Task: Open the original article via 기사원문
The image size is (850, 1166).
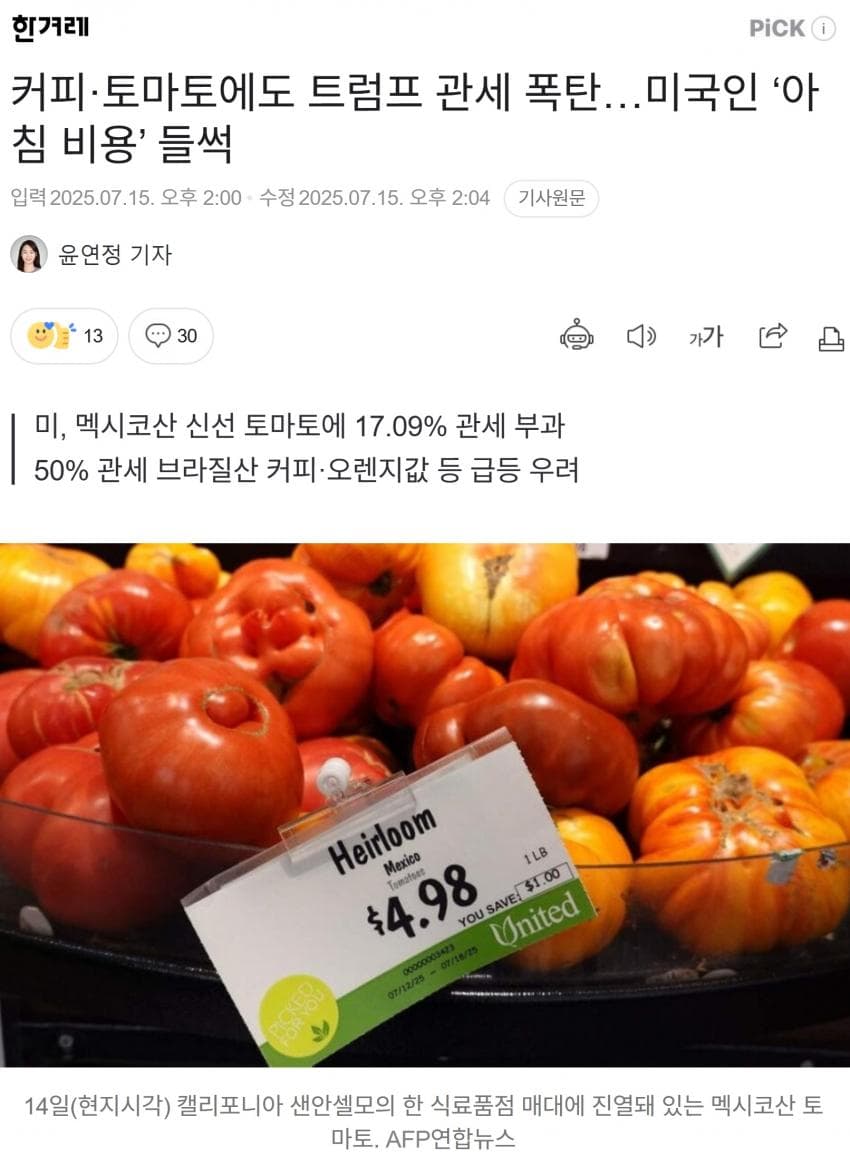Action: point(551,198)
